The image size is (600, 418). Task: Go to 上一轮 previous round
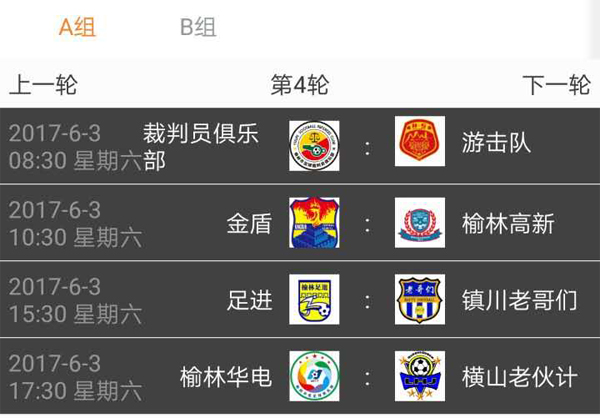click(x=43, y=86)
